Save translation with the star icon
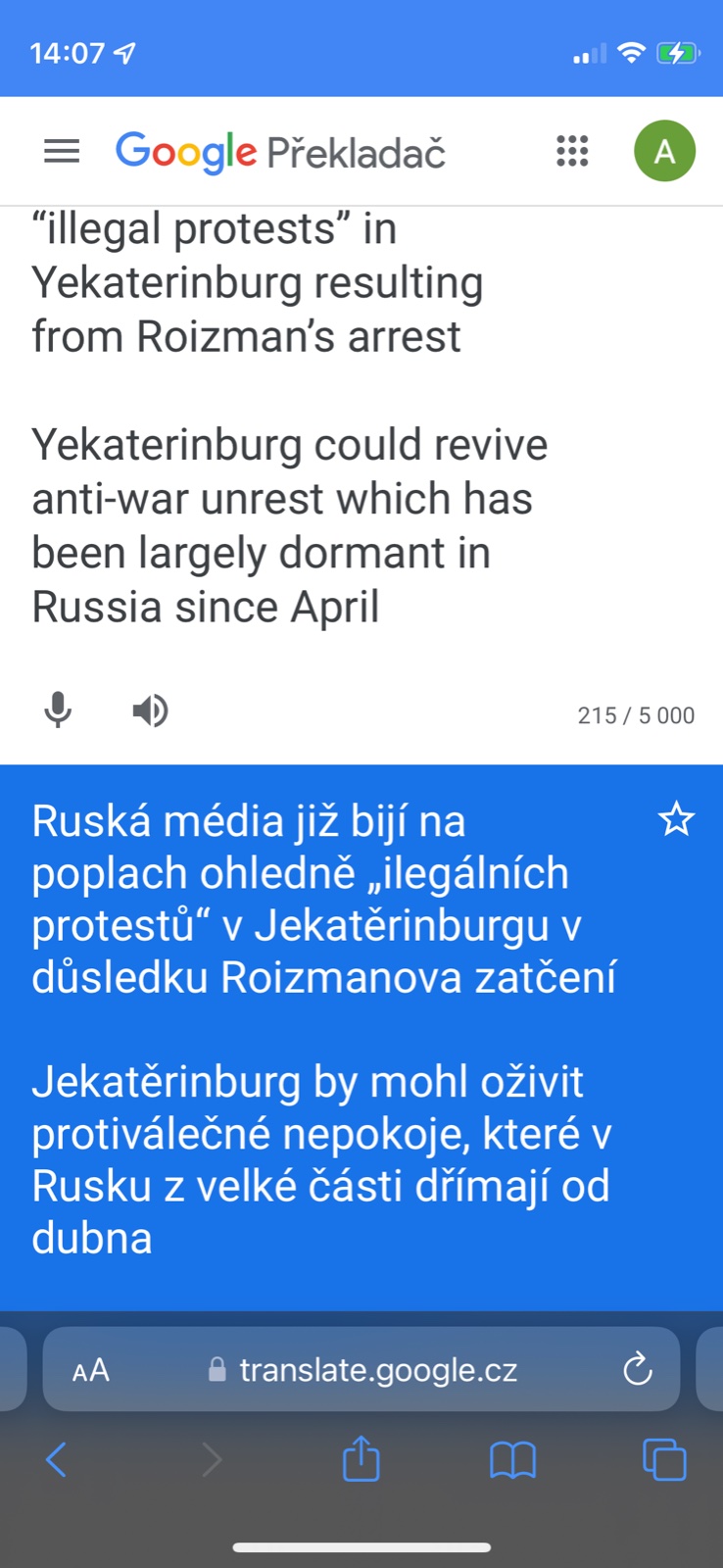723x1568 pixels. click(x=676, y=819)
